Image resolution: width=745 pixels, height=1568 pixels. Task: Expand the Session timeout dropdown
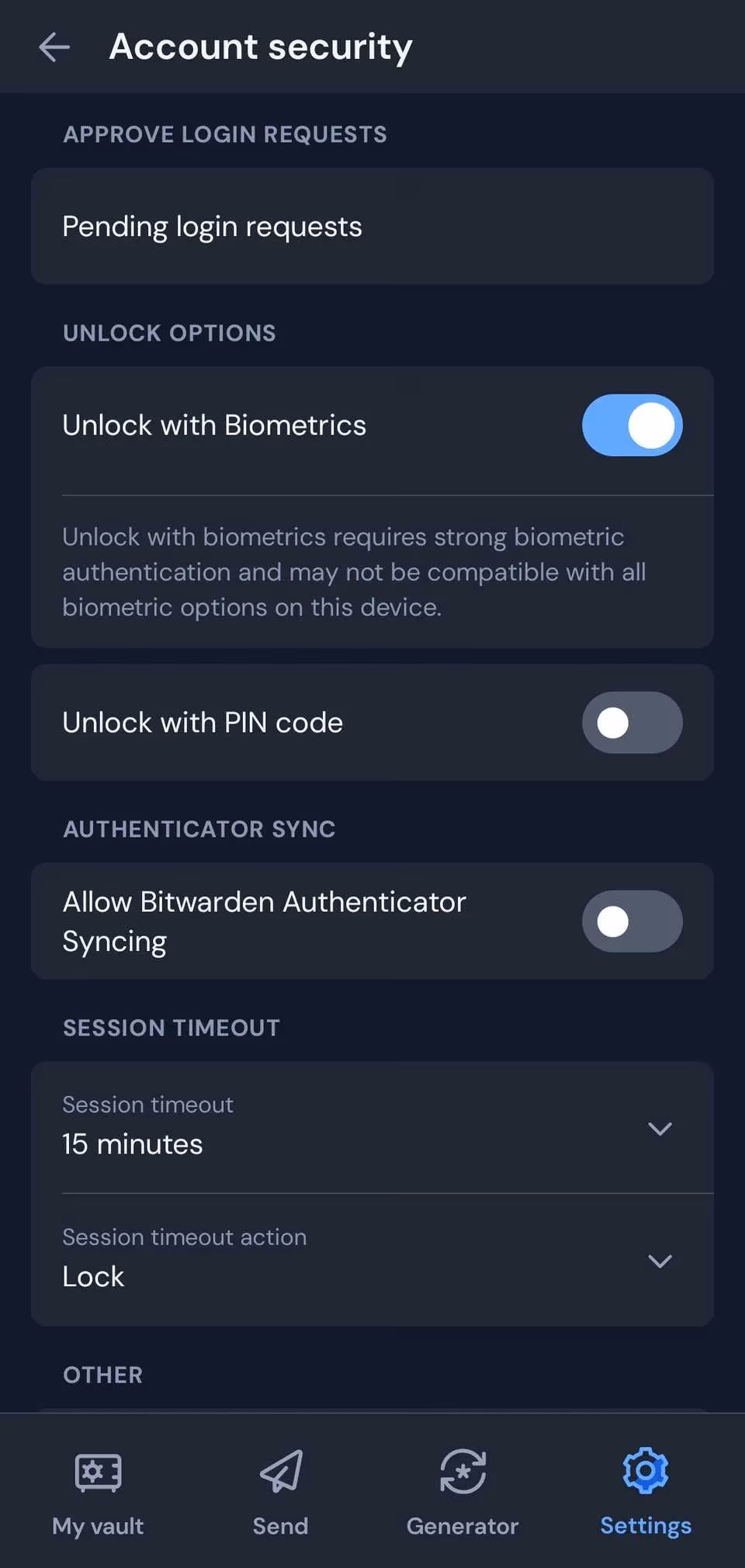[x=660, y=1129]
